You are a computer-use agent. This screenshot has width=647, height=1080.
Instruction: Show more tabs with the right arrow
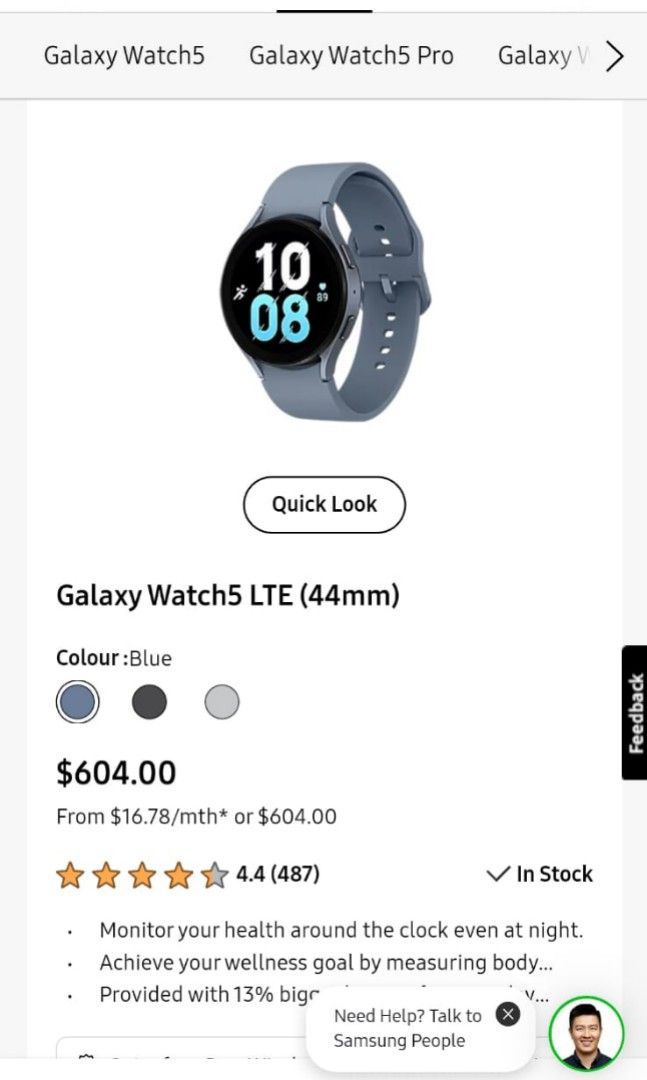pos(614,57)
